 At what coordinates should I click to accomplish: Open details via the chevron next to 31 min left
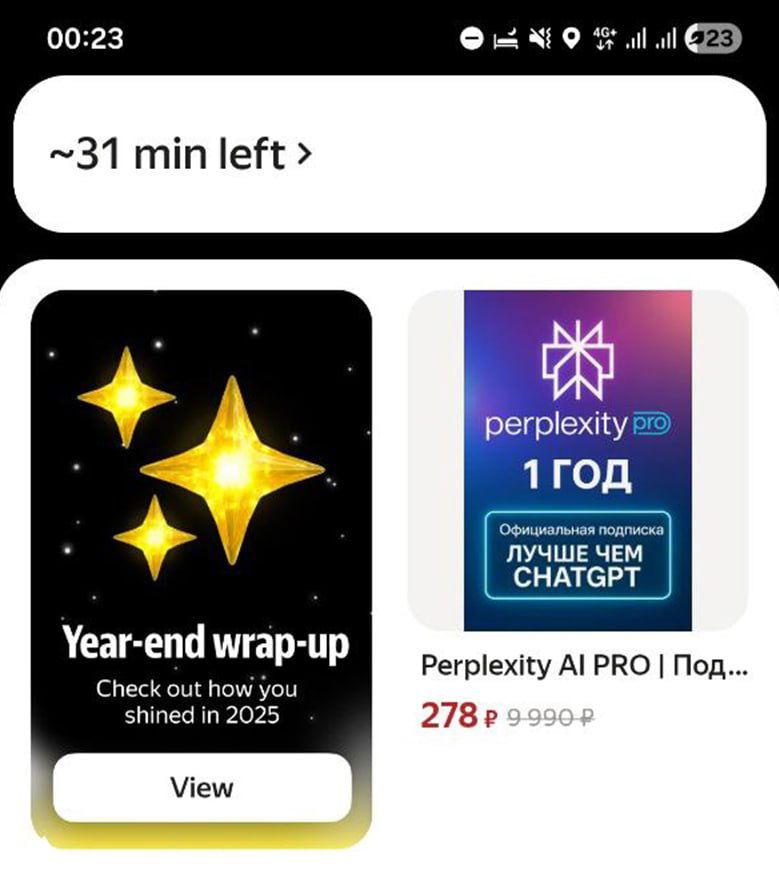click(x=301, y=153)
